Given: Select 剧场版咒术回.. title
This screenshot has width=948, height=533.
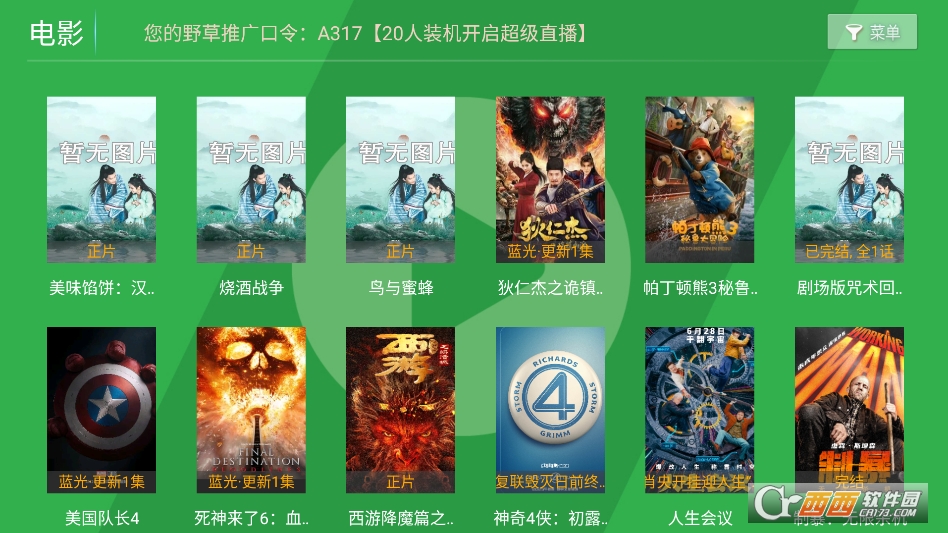Looking at the screenshot, I should [x=849, y=288].
